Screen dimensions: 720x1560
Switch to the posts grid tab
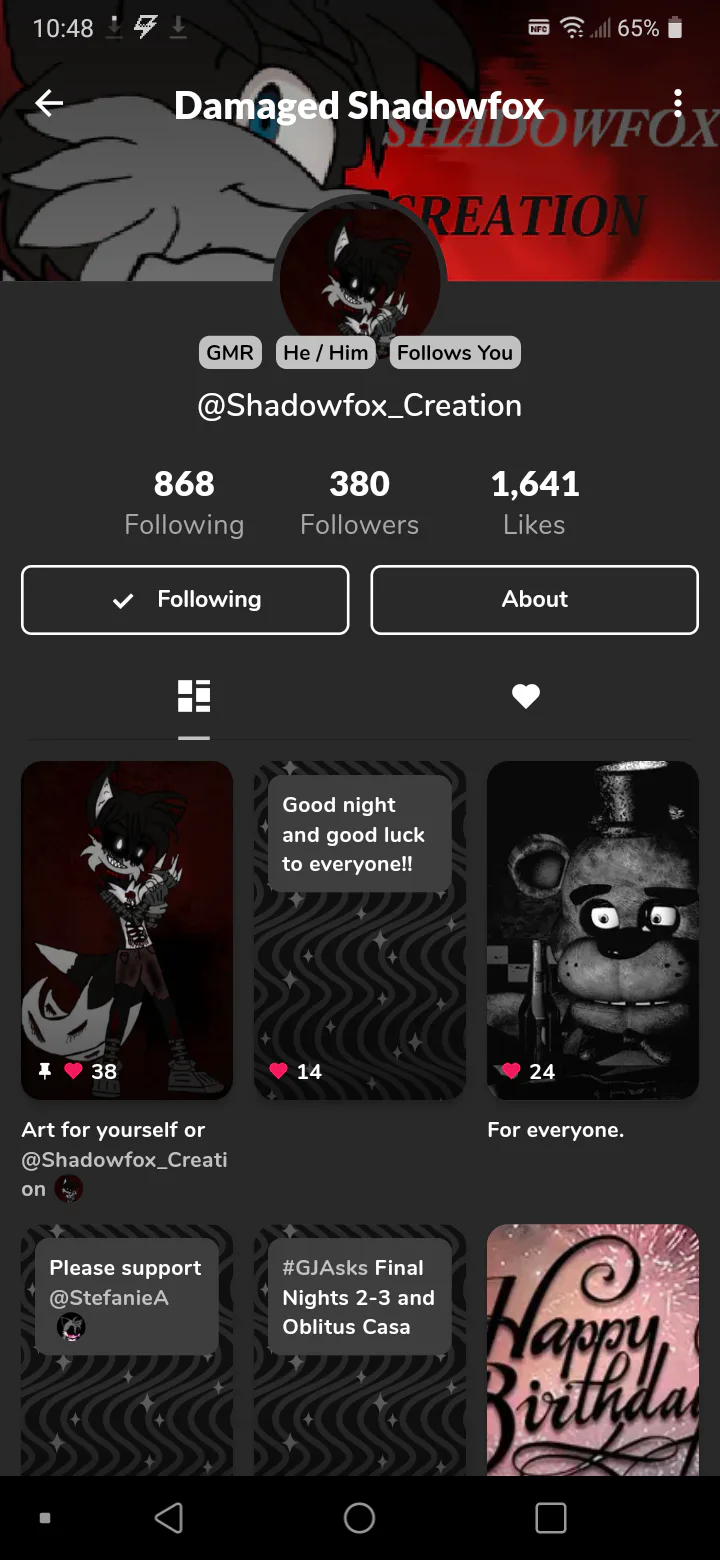[x=194, y=696]
